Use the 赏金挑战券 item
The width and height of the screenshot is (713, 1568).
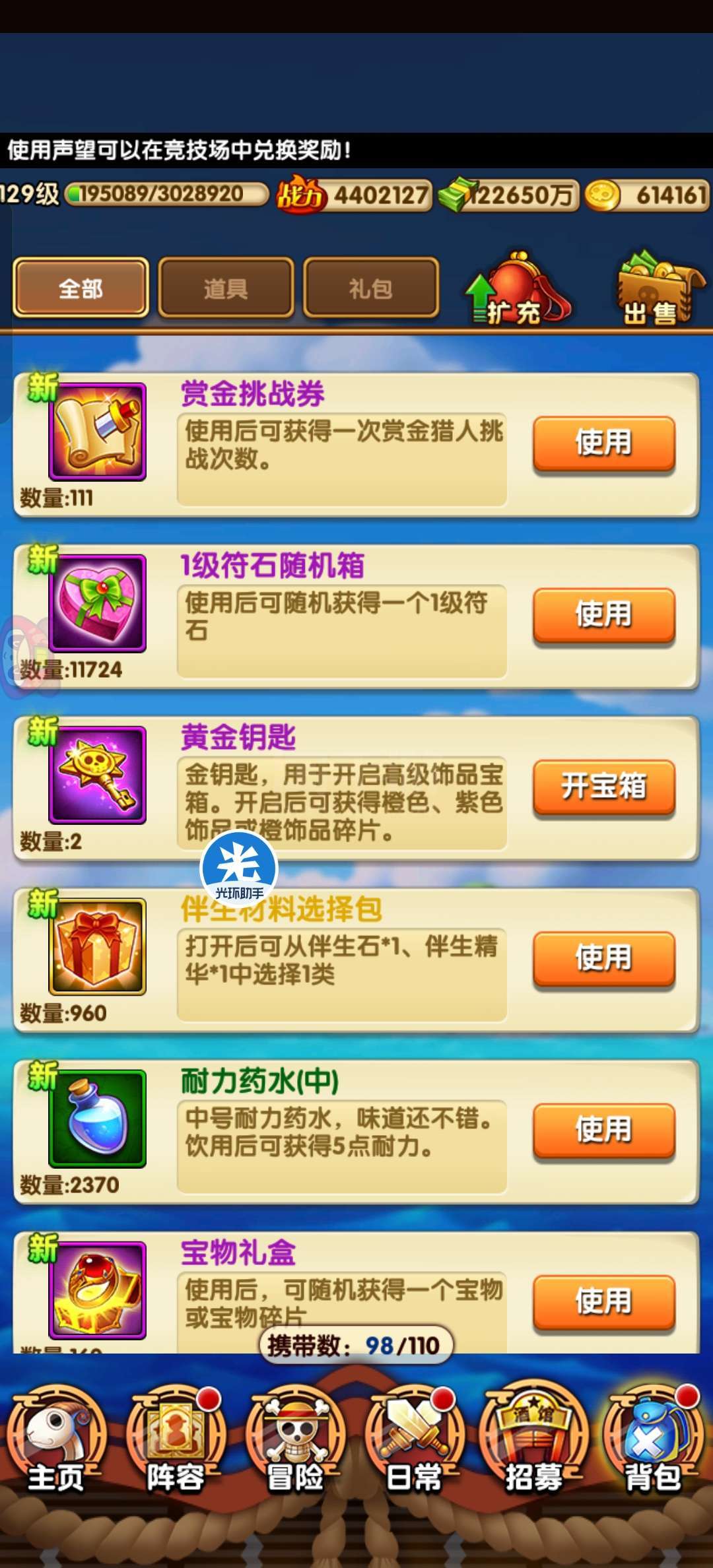point(604,443)
